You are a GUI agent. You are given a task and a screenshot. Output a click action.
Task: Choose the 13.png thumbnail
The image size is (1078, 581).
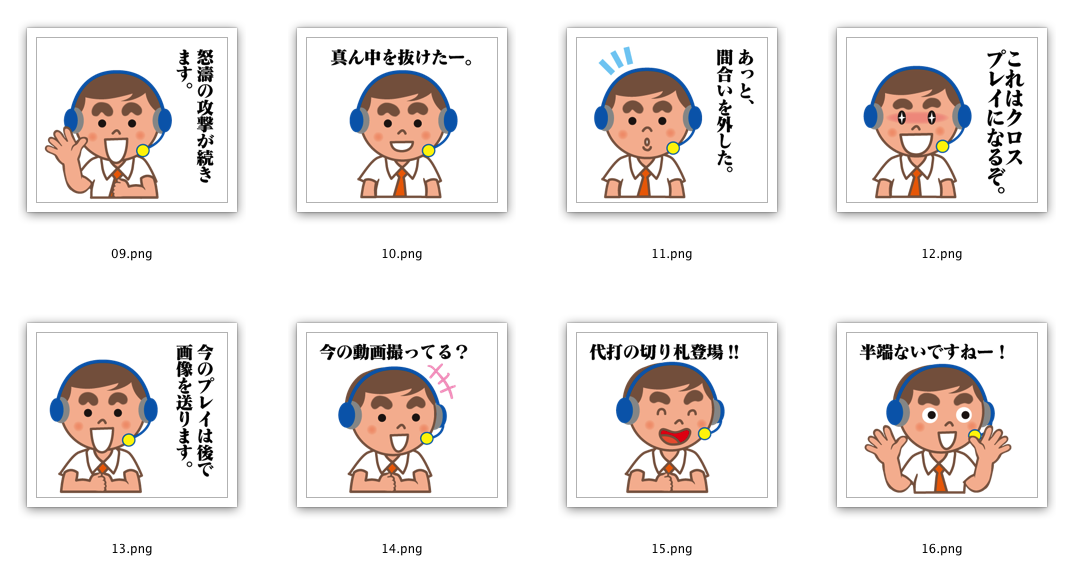[132, 415]
